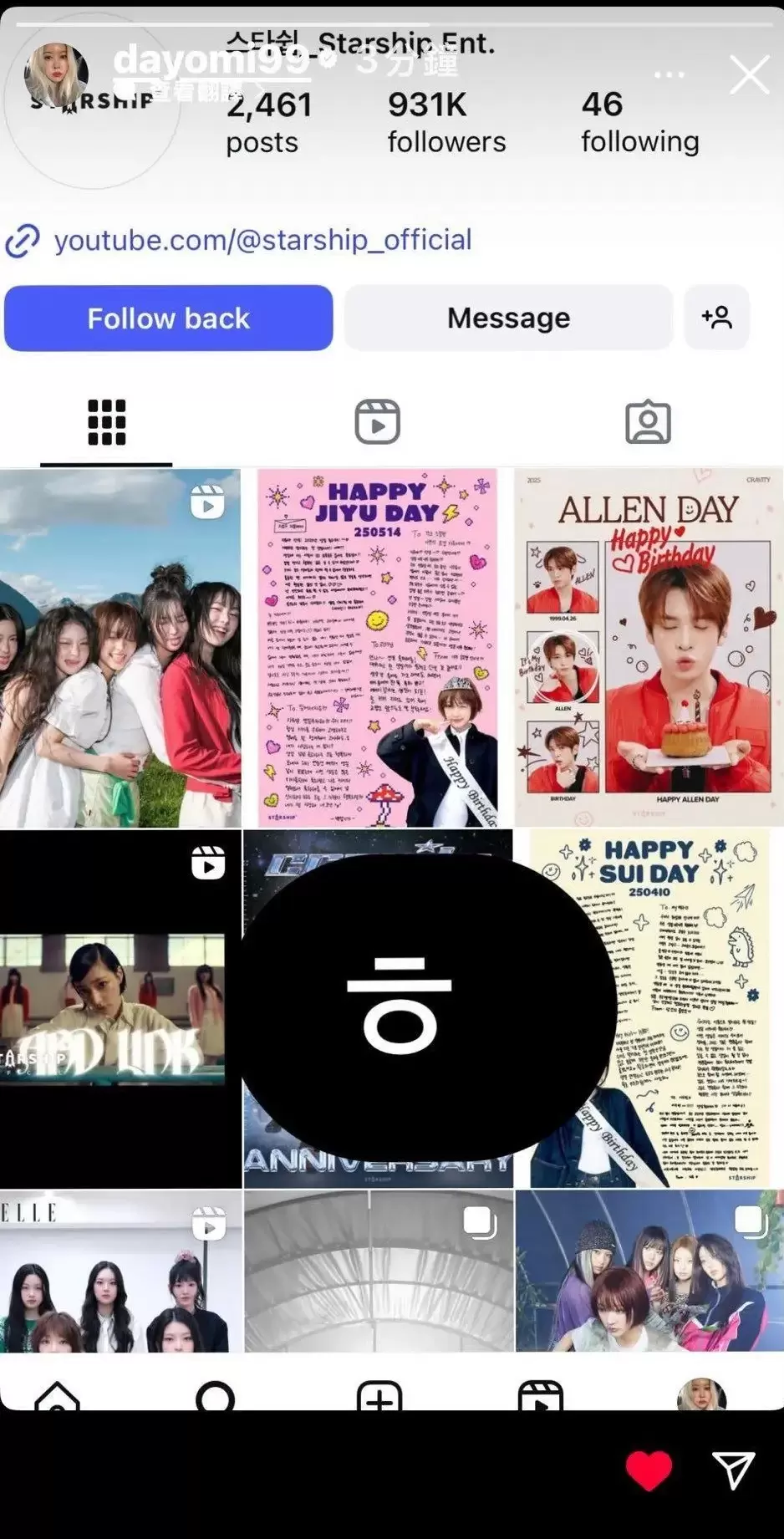Like this story with the heart
This screenshot has height=1539, width=784.
point(649,1470)
